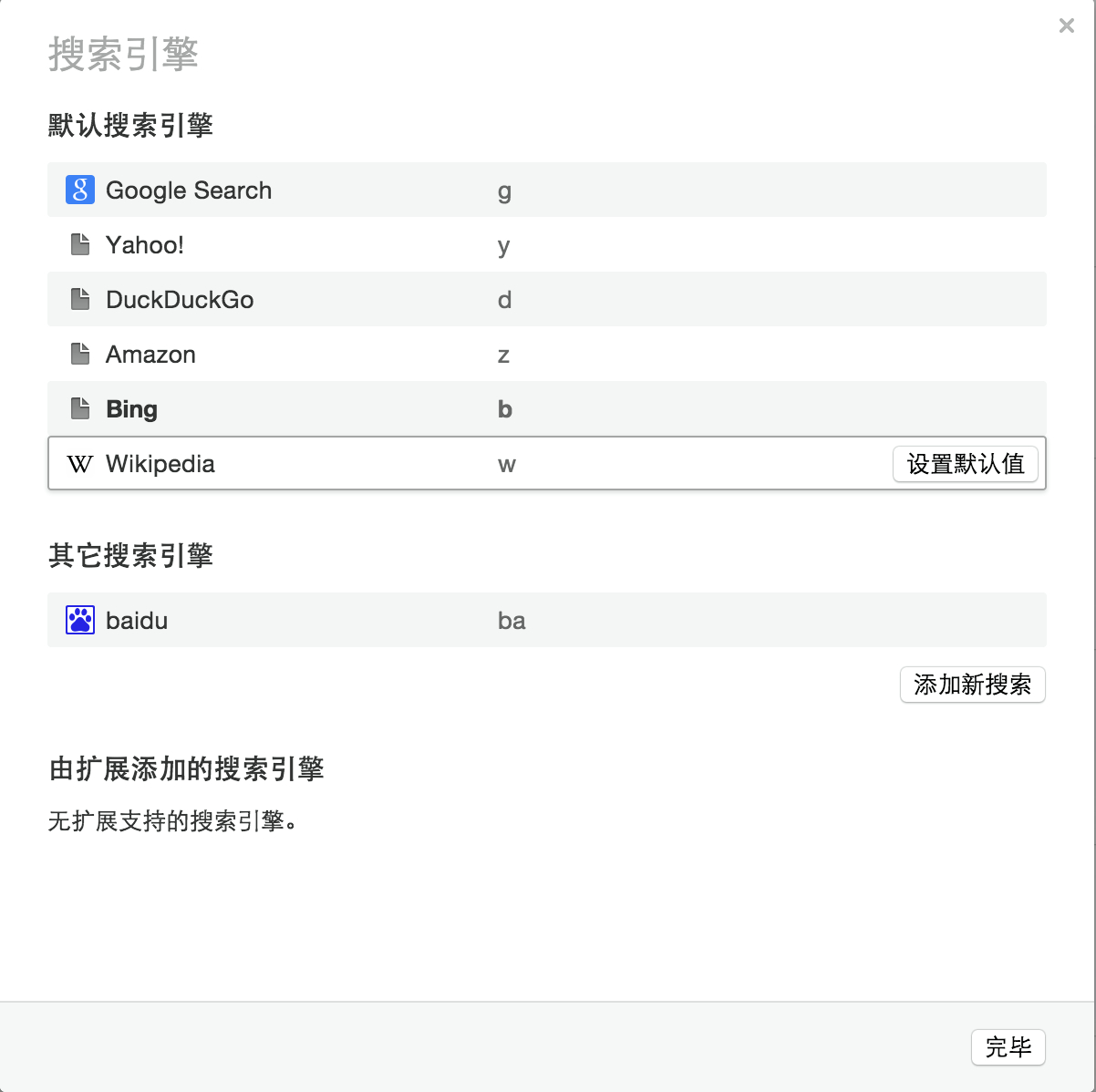Screen dimensions: 1096x1092
Task: Select the Yahoo! search engine row
Action: [x=547, y=244]
